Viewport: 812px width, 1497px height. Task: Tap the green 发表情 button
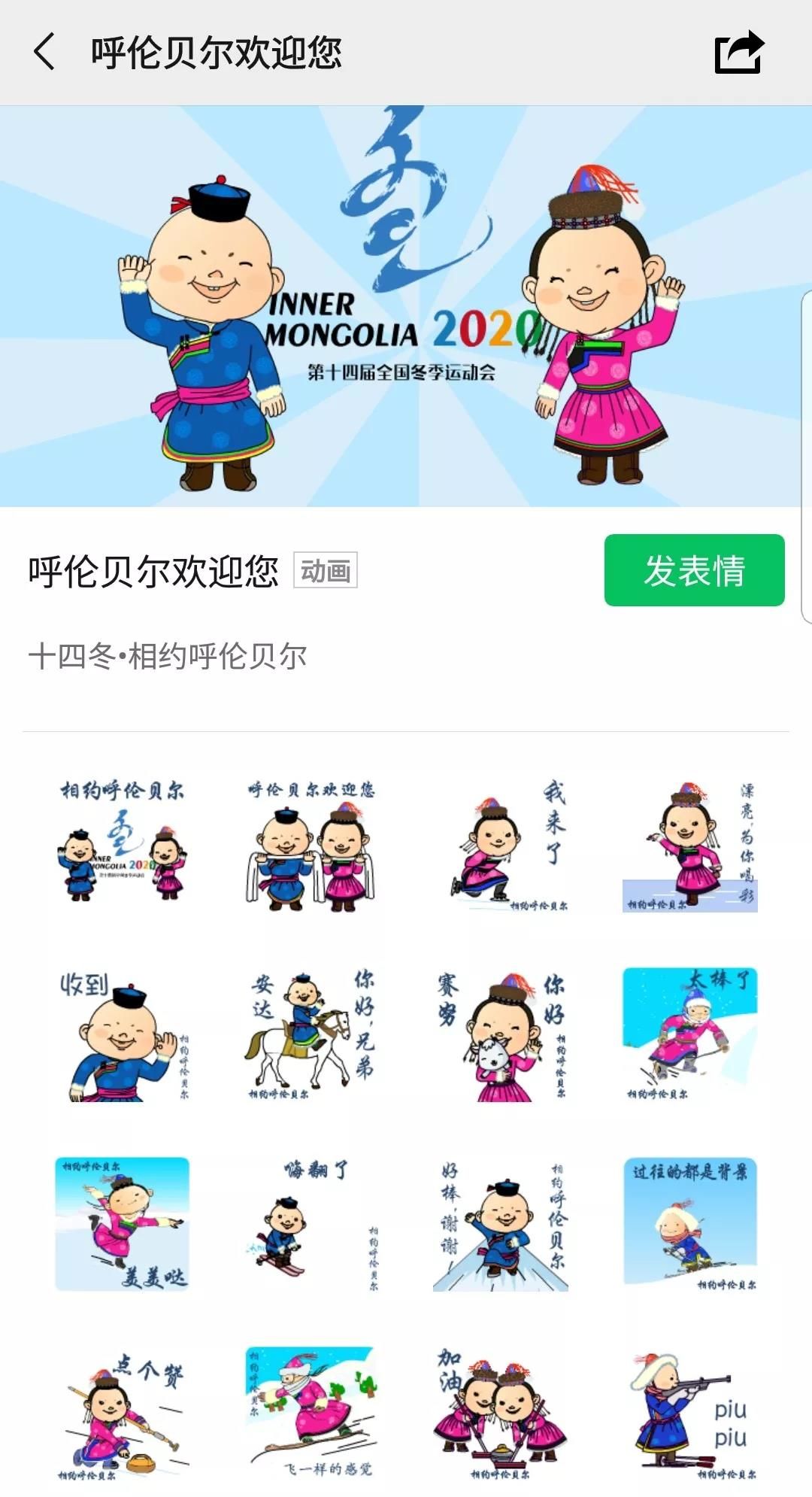[x=694, y=570]
